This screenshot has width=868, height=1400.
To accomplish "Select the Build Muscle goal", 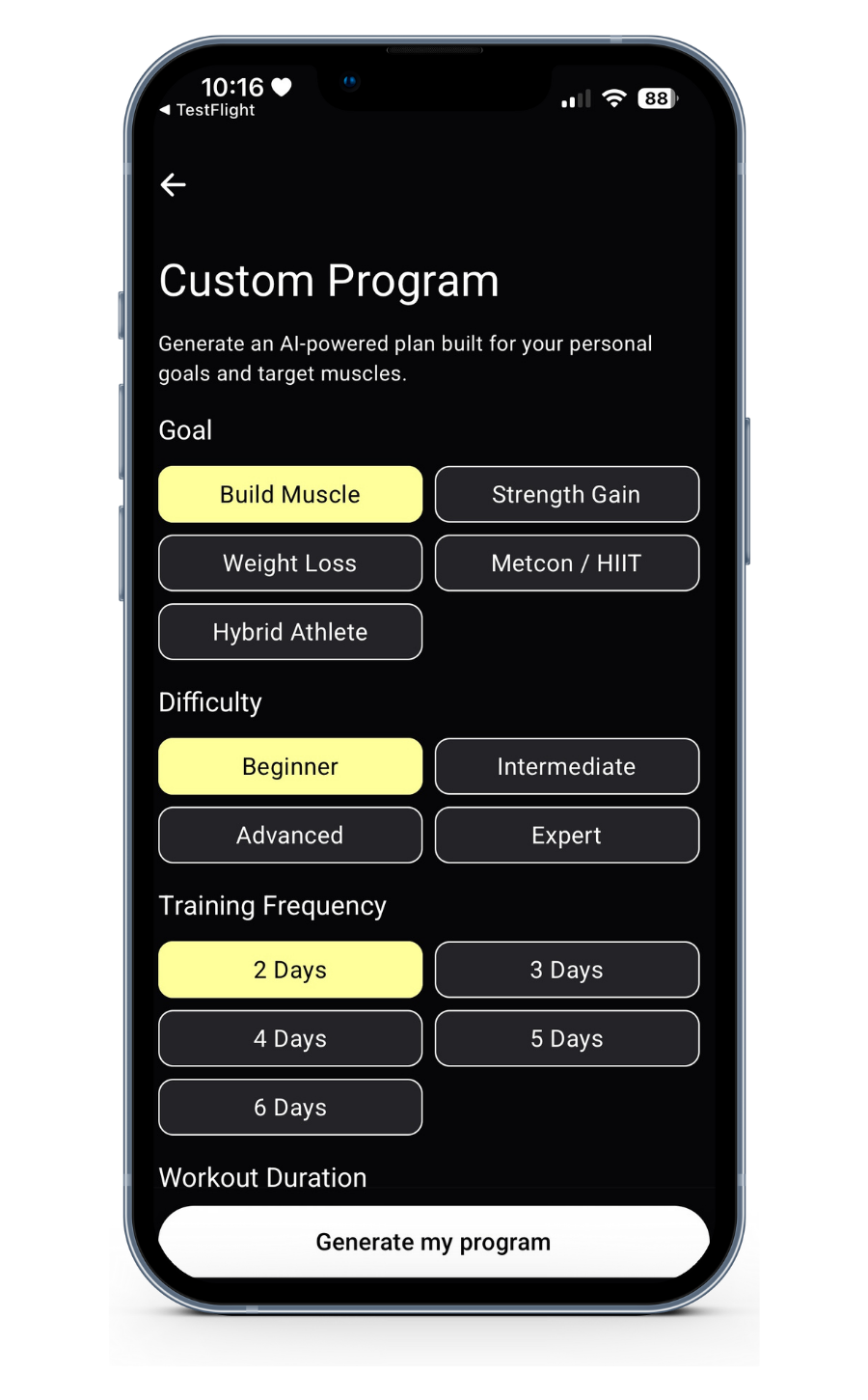I will (x=290, y=494).
